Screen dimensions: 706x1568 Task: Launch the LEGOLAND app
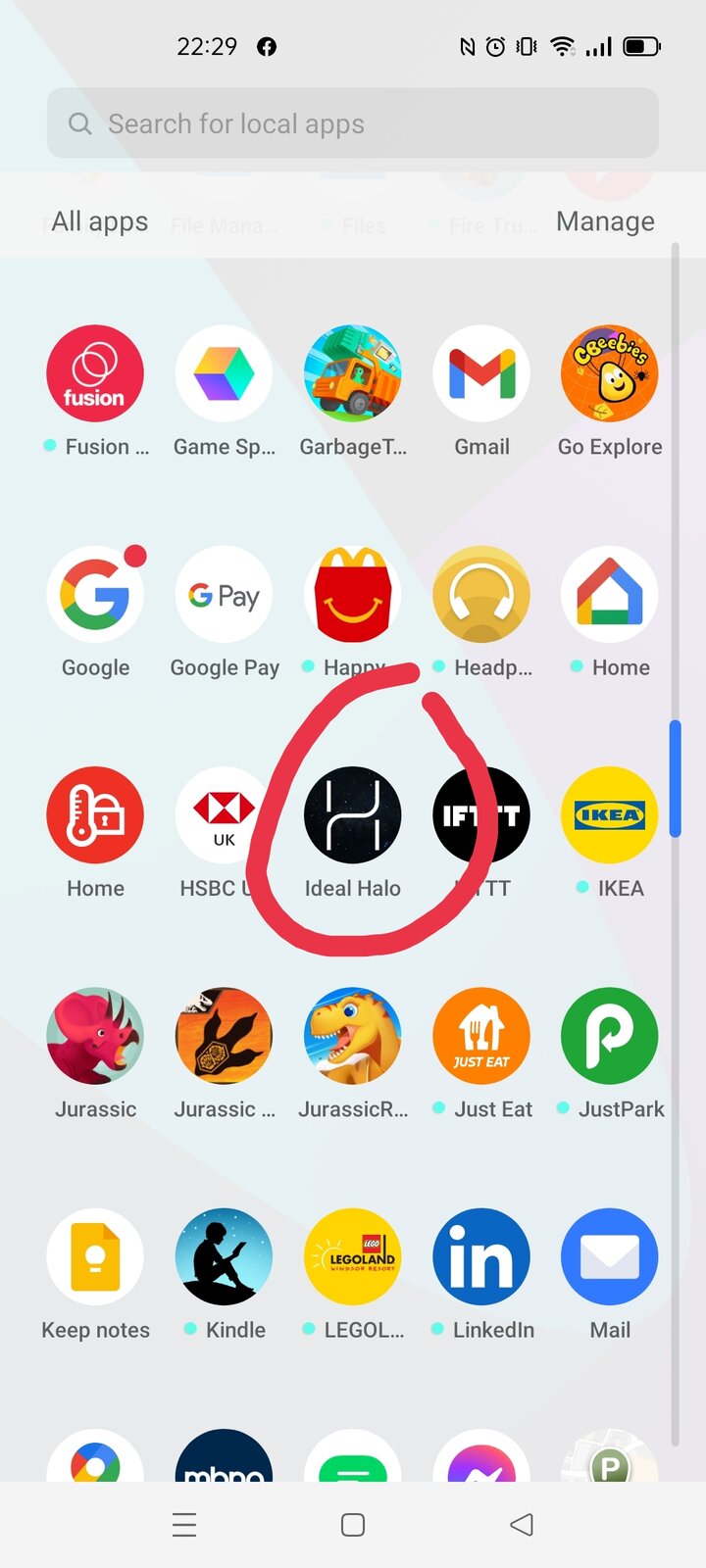click(x=353, y=1256)
